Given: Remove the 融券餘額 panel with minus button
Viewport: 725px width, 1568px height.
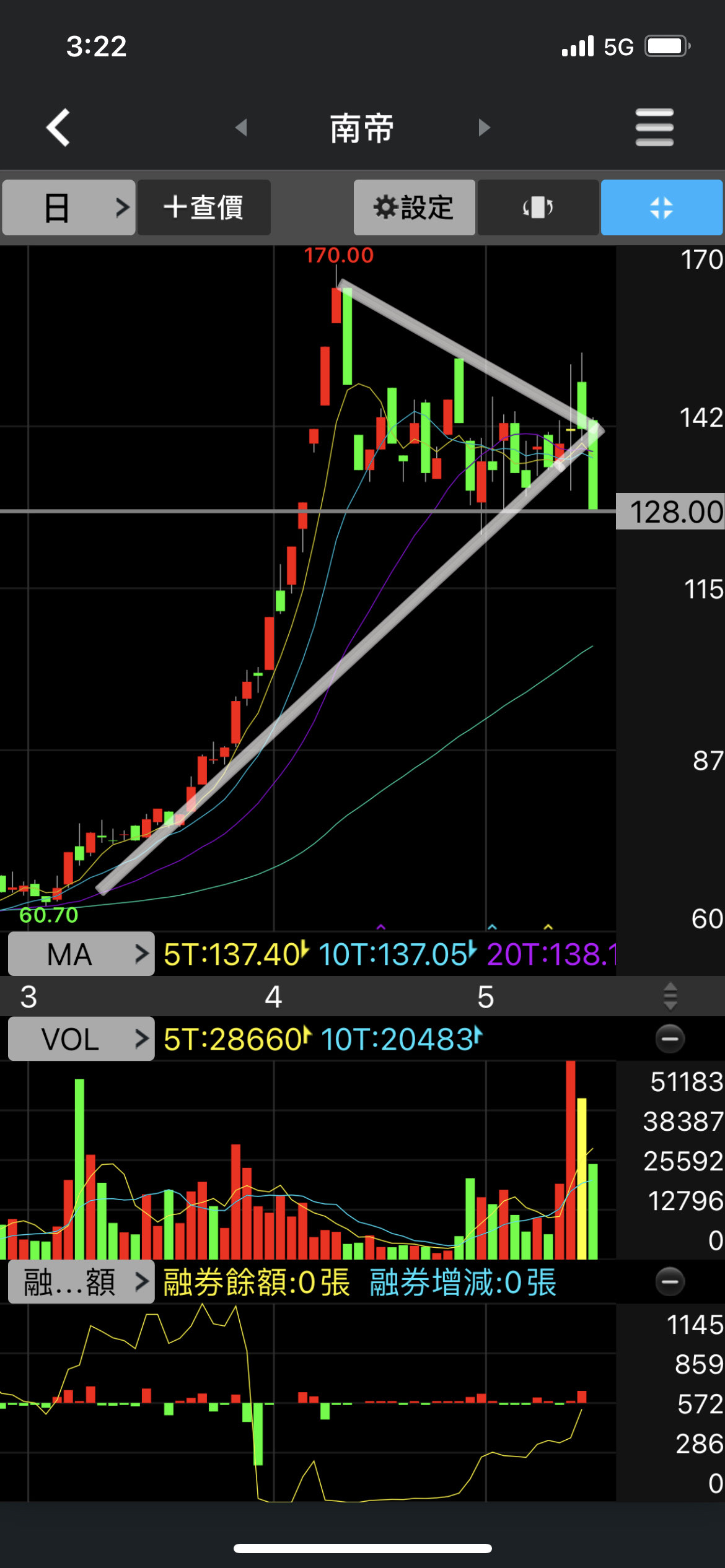Looking at the screenshot, I should coord(670,1282).
